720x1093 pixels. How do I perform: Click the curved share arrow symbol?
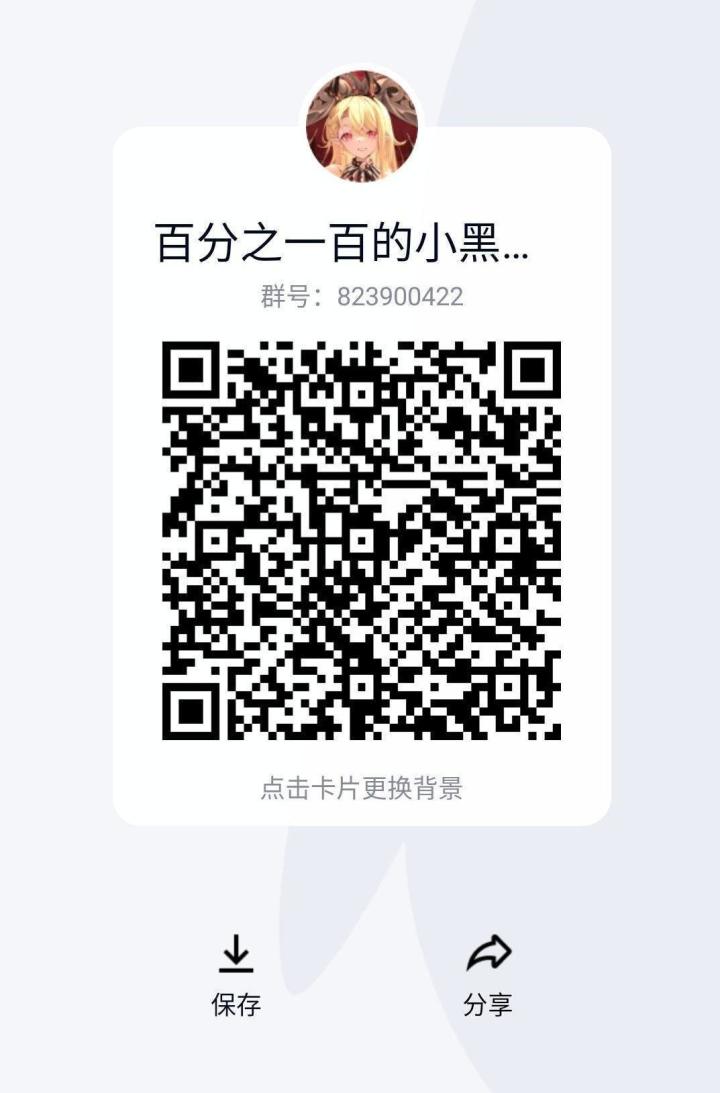487,951
